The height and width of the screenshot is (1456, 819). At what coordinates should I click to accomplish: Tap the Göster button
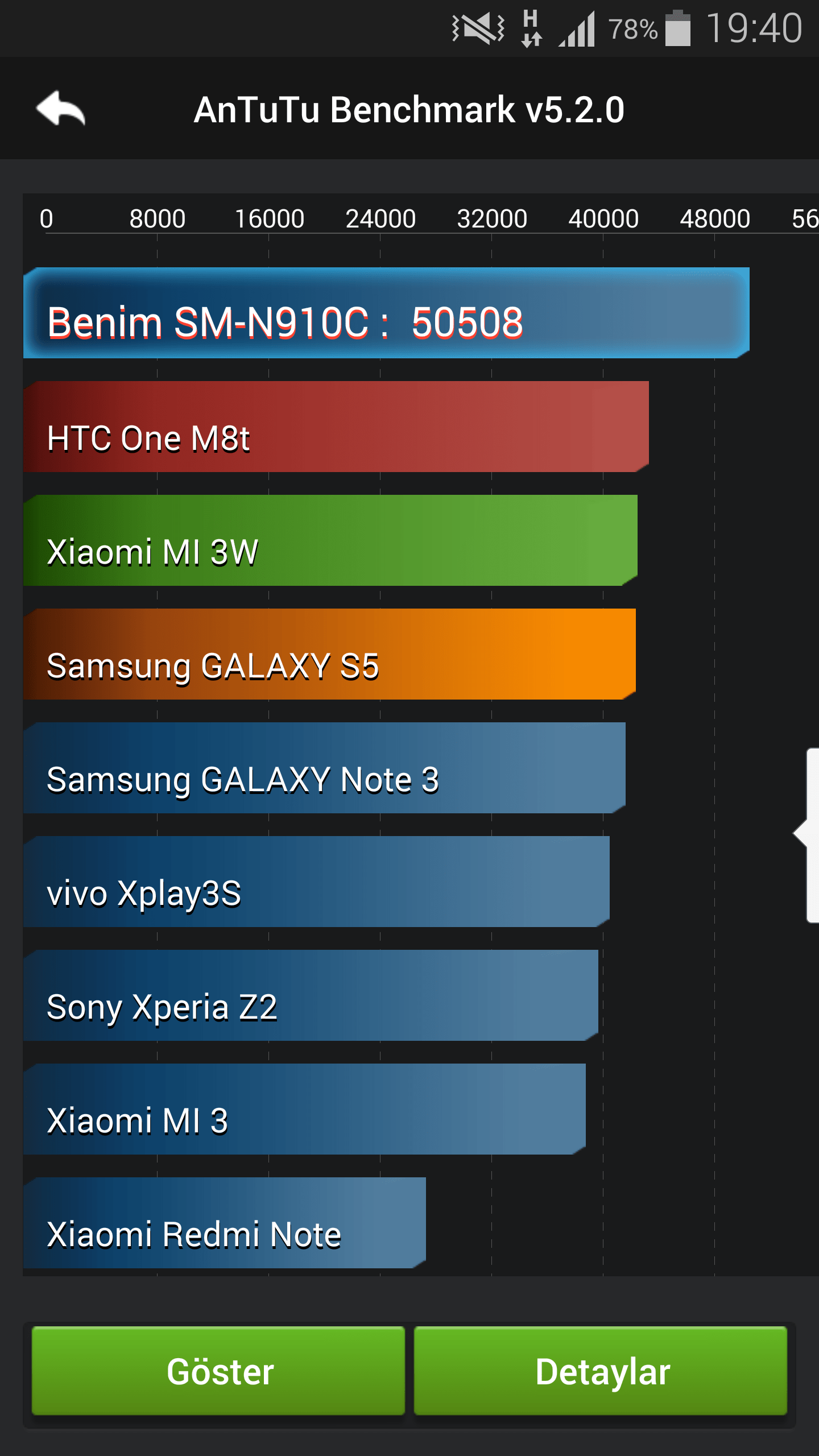tap(218, 1371)
